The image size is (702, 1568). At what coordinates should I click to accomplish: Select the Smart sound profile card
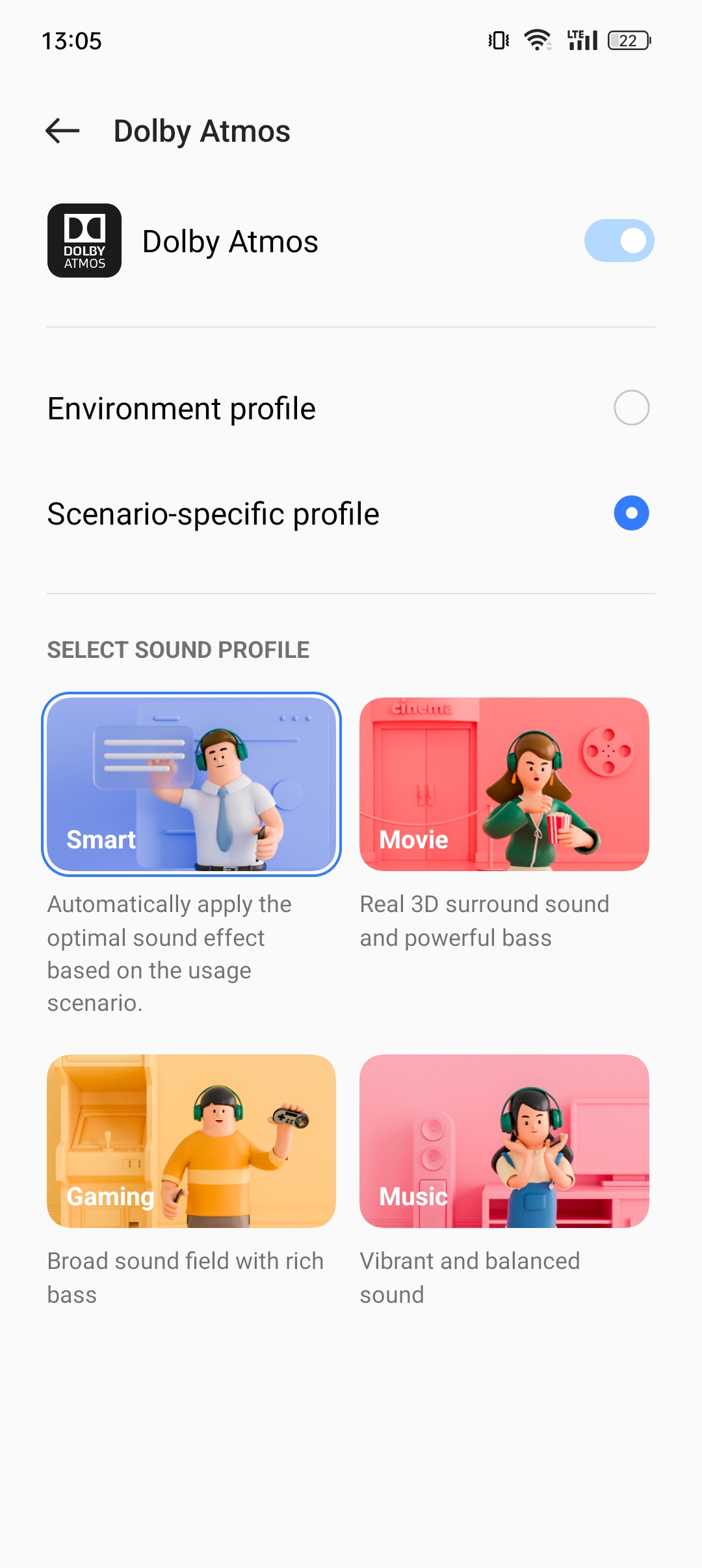click(x=191, y=784)
